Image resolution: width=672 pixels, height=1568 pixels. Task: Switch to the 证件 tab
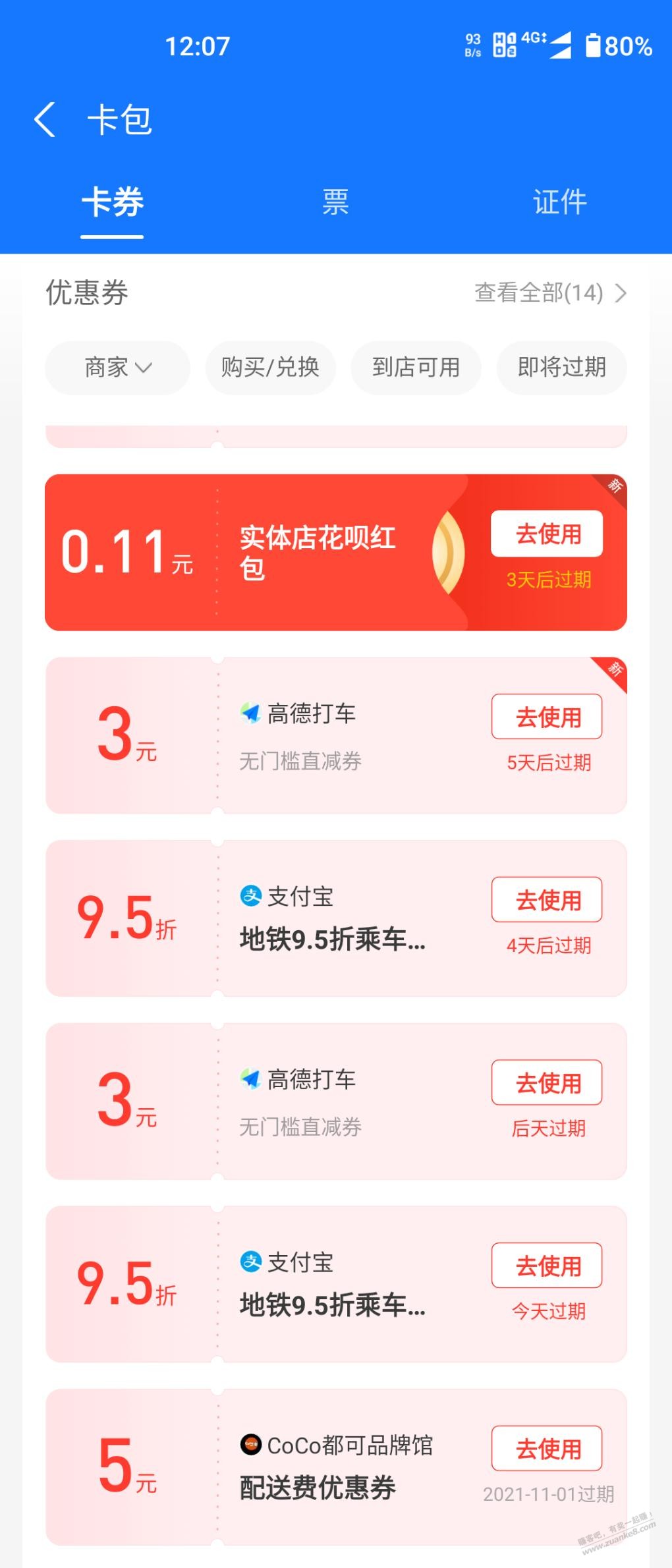pyautogui.click(x=559, y=202)
